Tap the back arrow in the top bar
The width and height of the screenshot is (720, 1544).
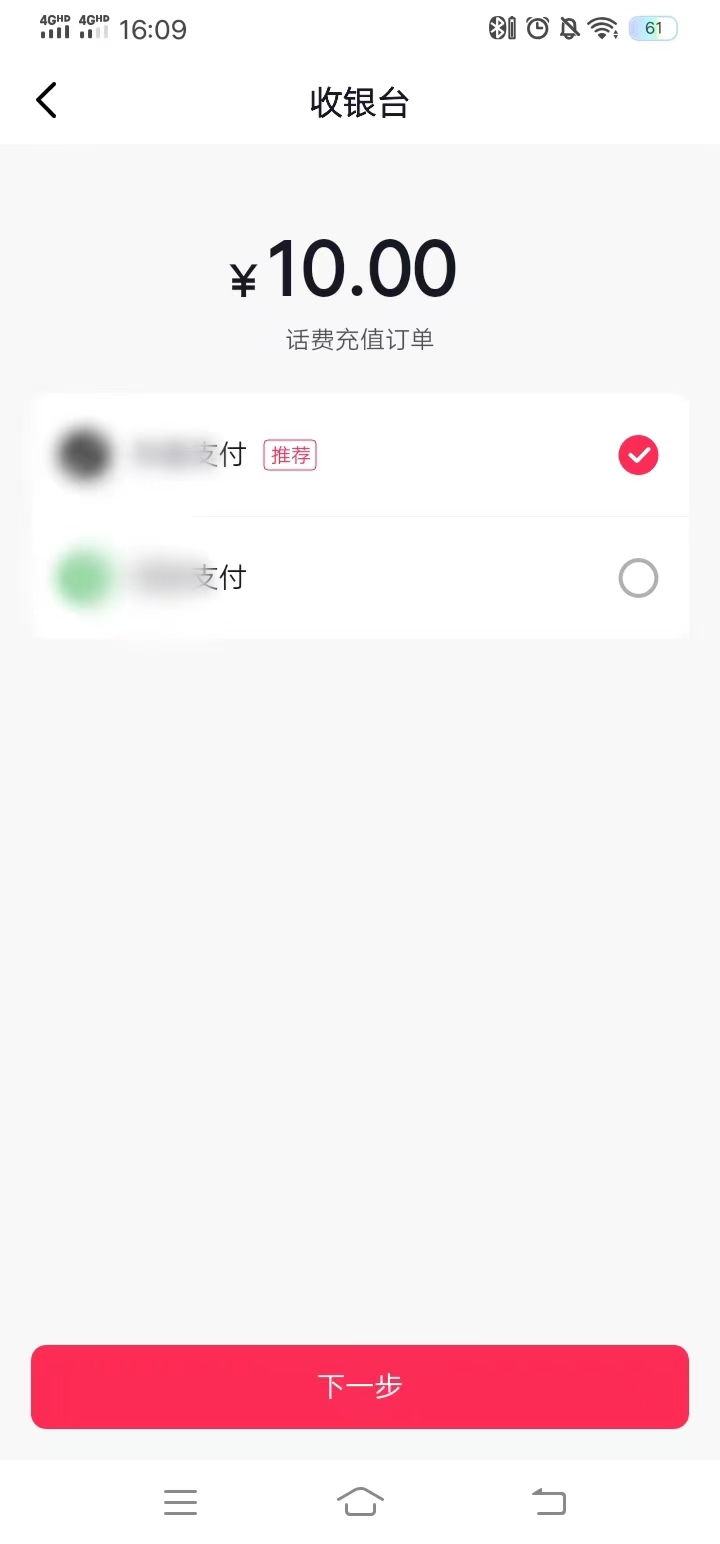(x=45, y=100)
